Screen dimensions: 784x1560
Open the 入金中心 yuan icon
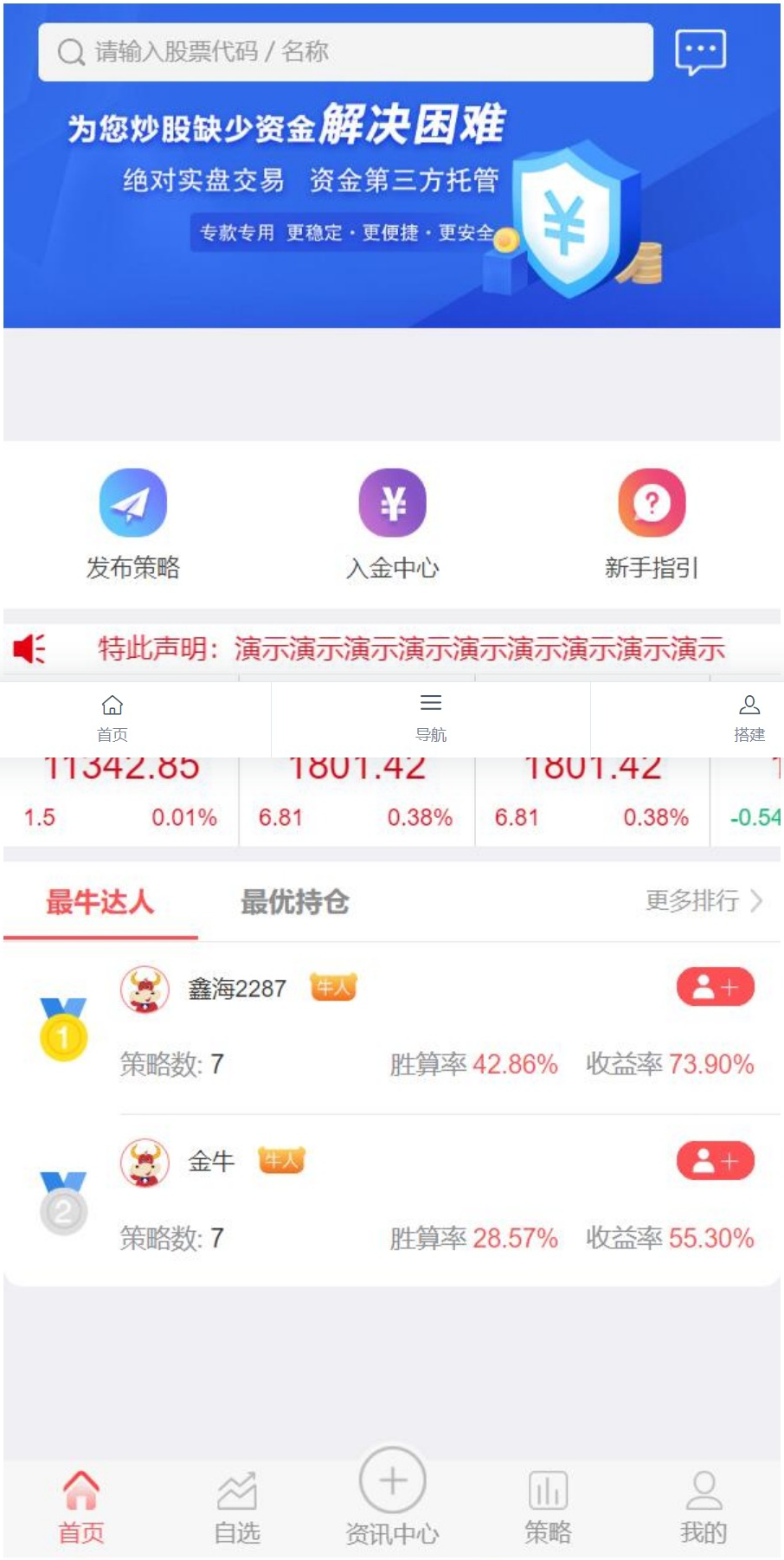392,502
